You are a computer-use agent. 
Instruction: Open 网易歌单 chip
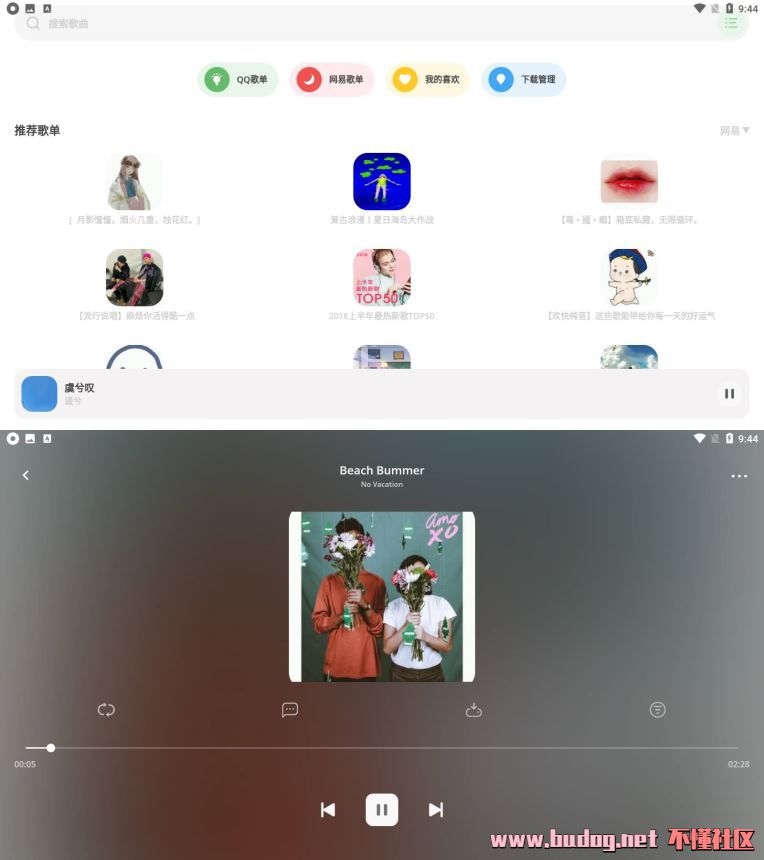pyautogui.click(x=332, y=80)
